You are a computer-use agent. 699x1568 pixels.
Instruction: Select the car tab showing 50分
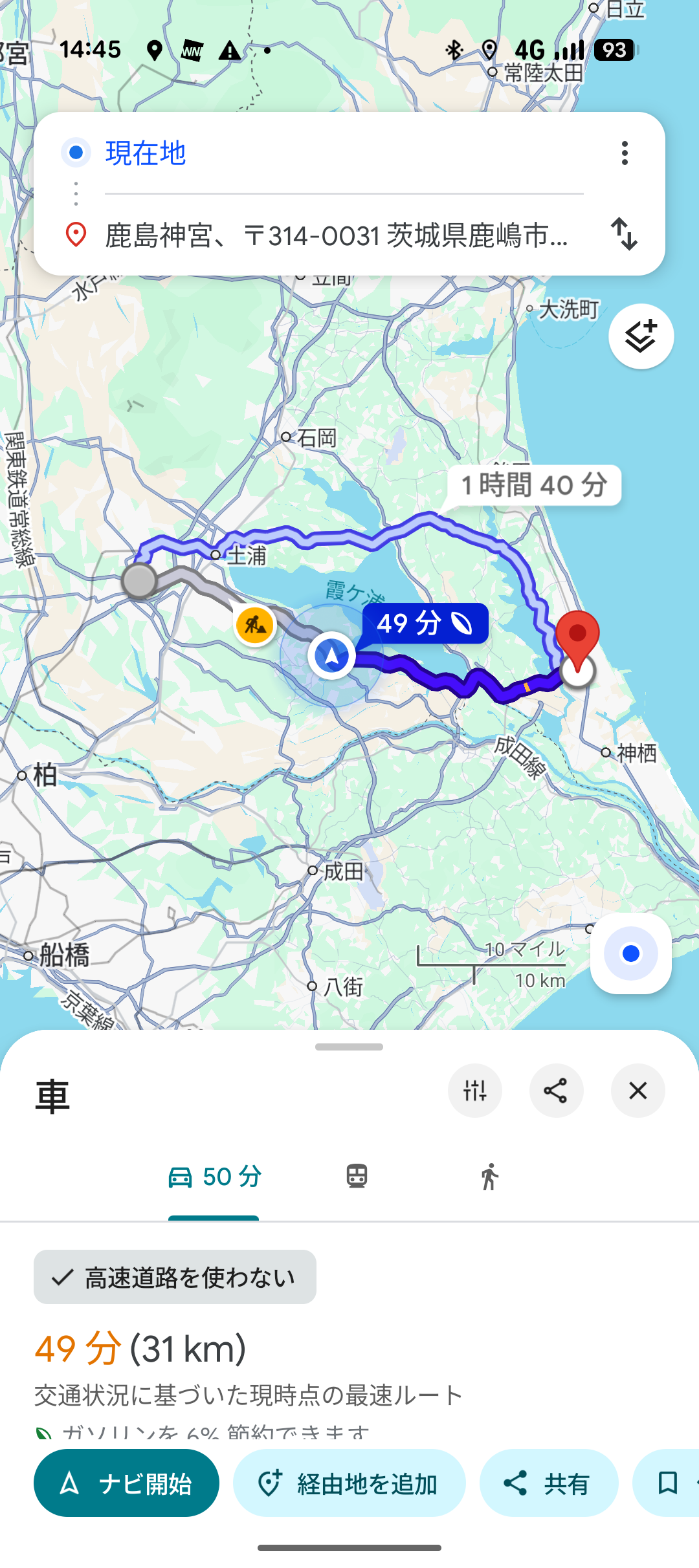[214, 1177]
